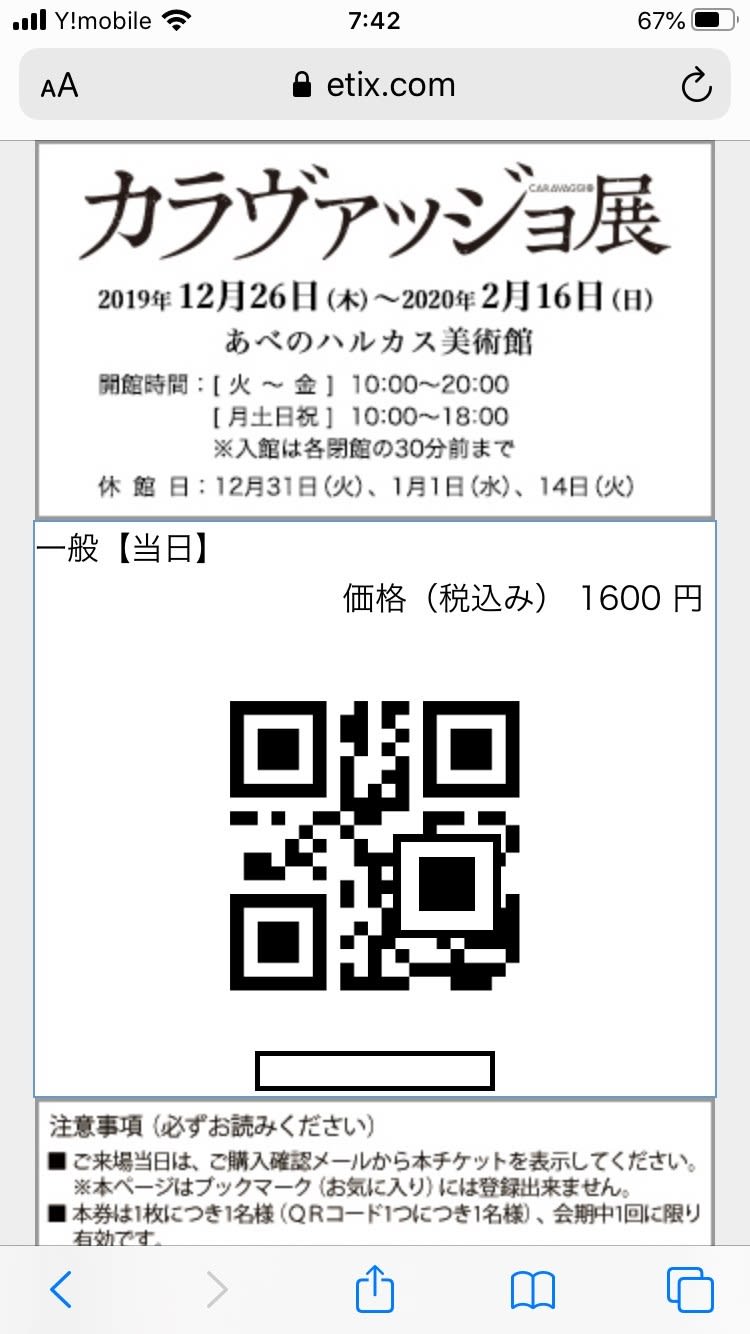
Task: Open the Safari share sheet
Action: tap(375, 1289)
